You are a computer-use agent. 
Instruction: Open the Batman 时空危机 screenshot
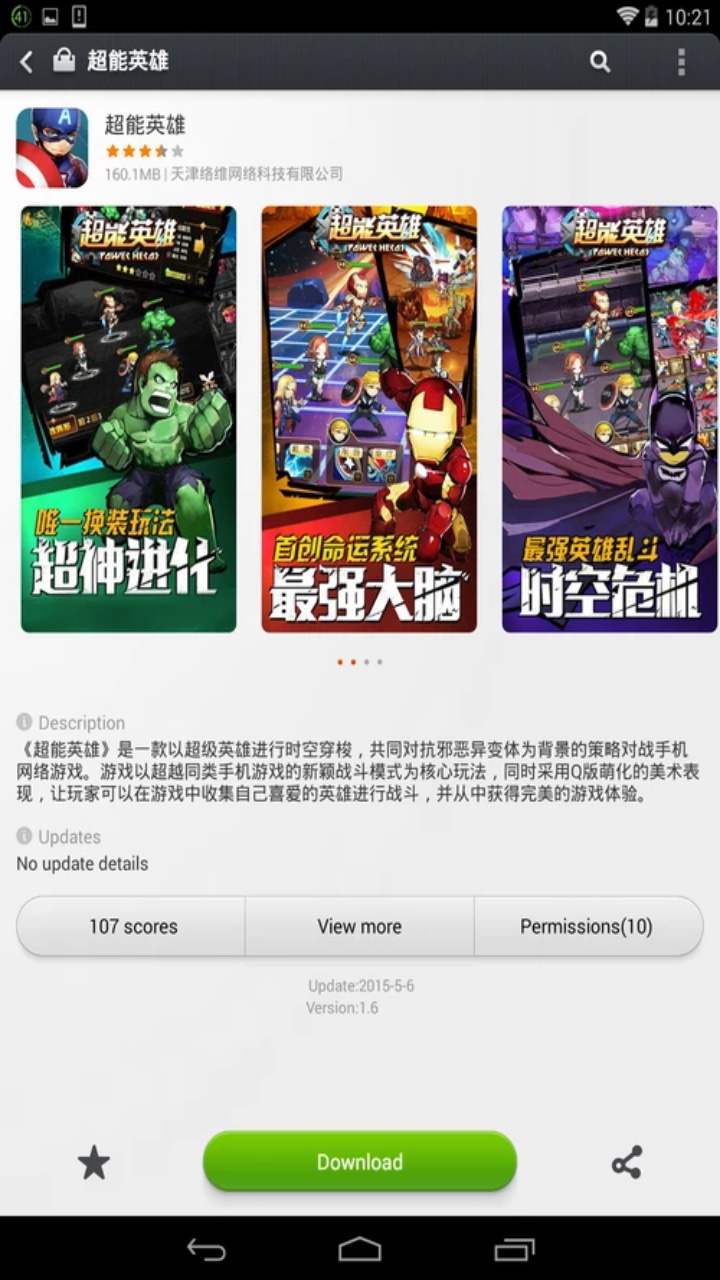point(609,419)
